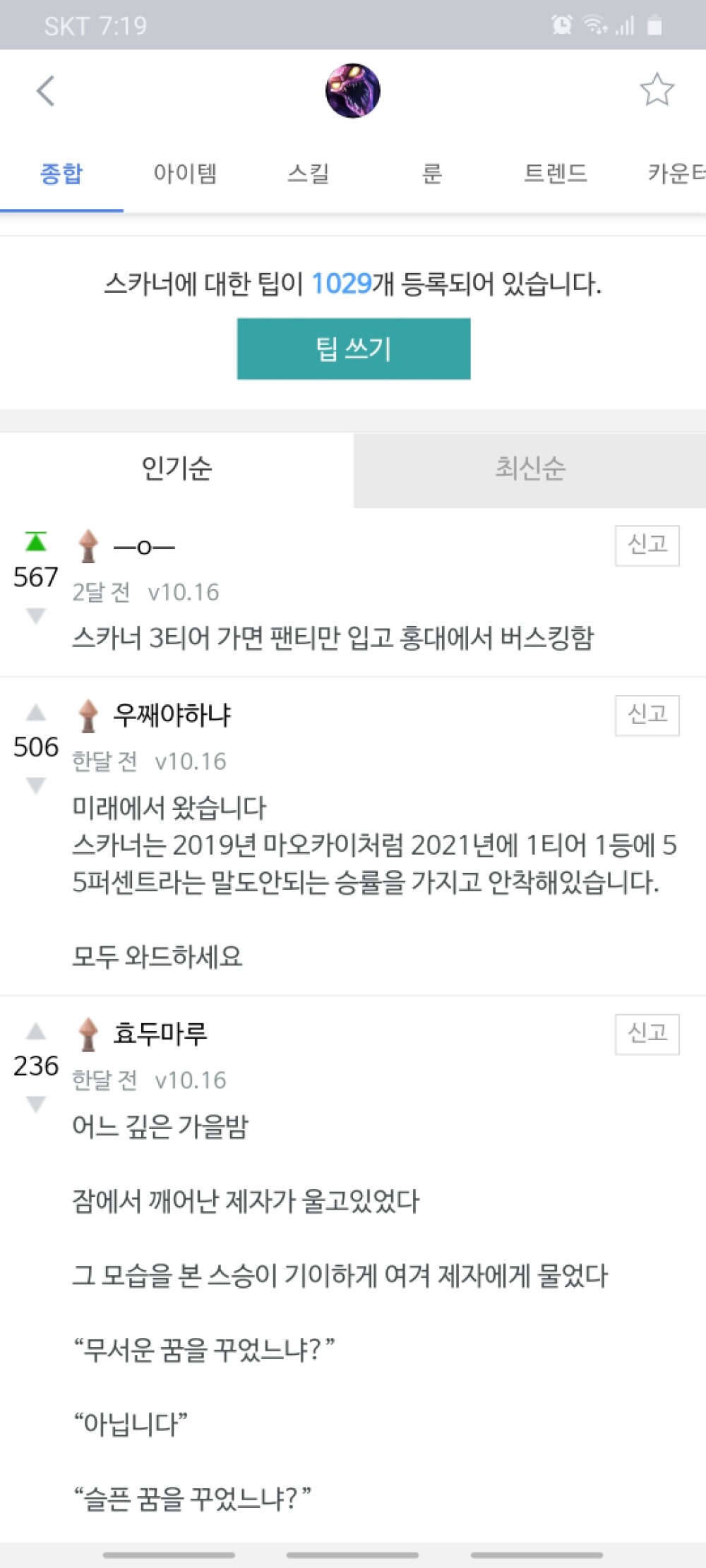Sort tips by 최신순
706x1568 pixels.
point(529,469)
